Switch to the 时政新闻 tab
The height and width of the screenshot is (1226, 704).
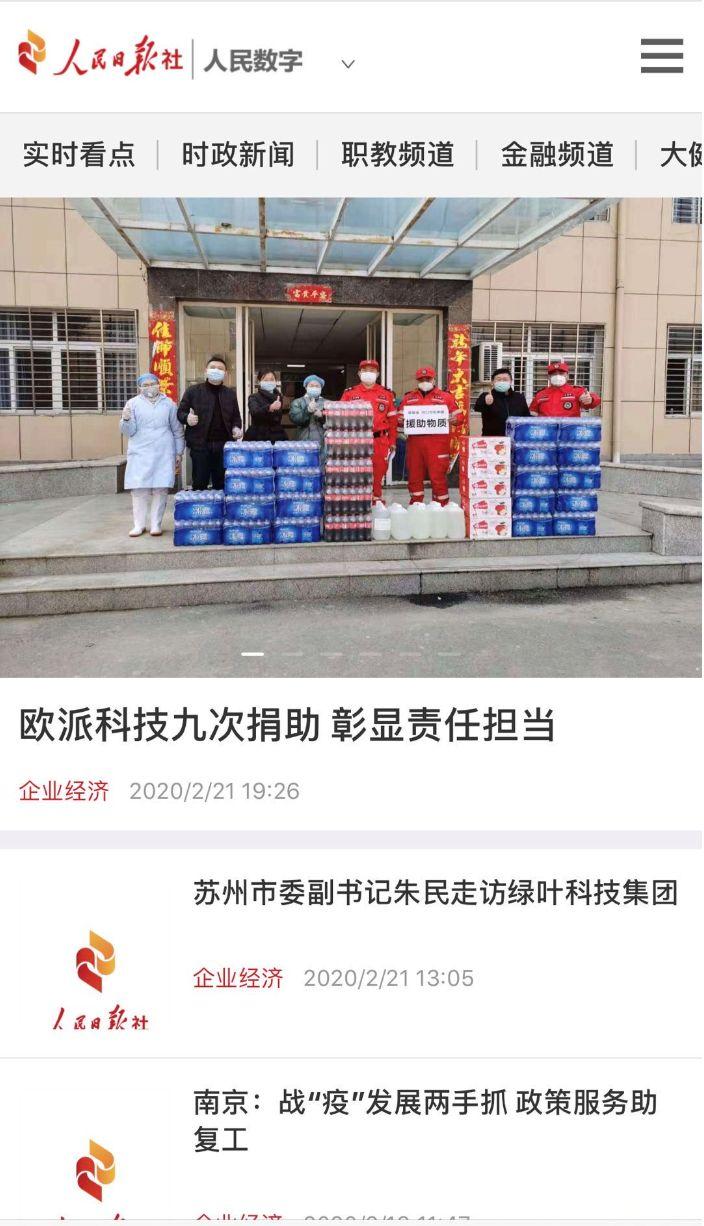click(x=238, y=154)
